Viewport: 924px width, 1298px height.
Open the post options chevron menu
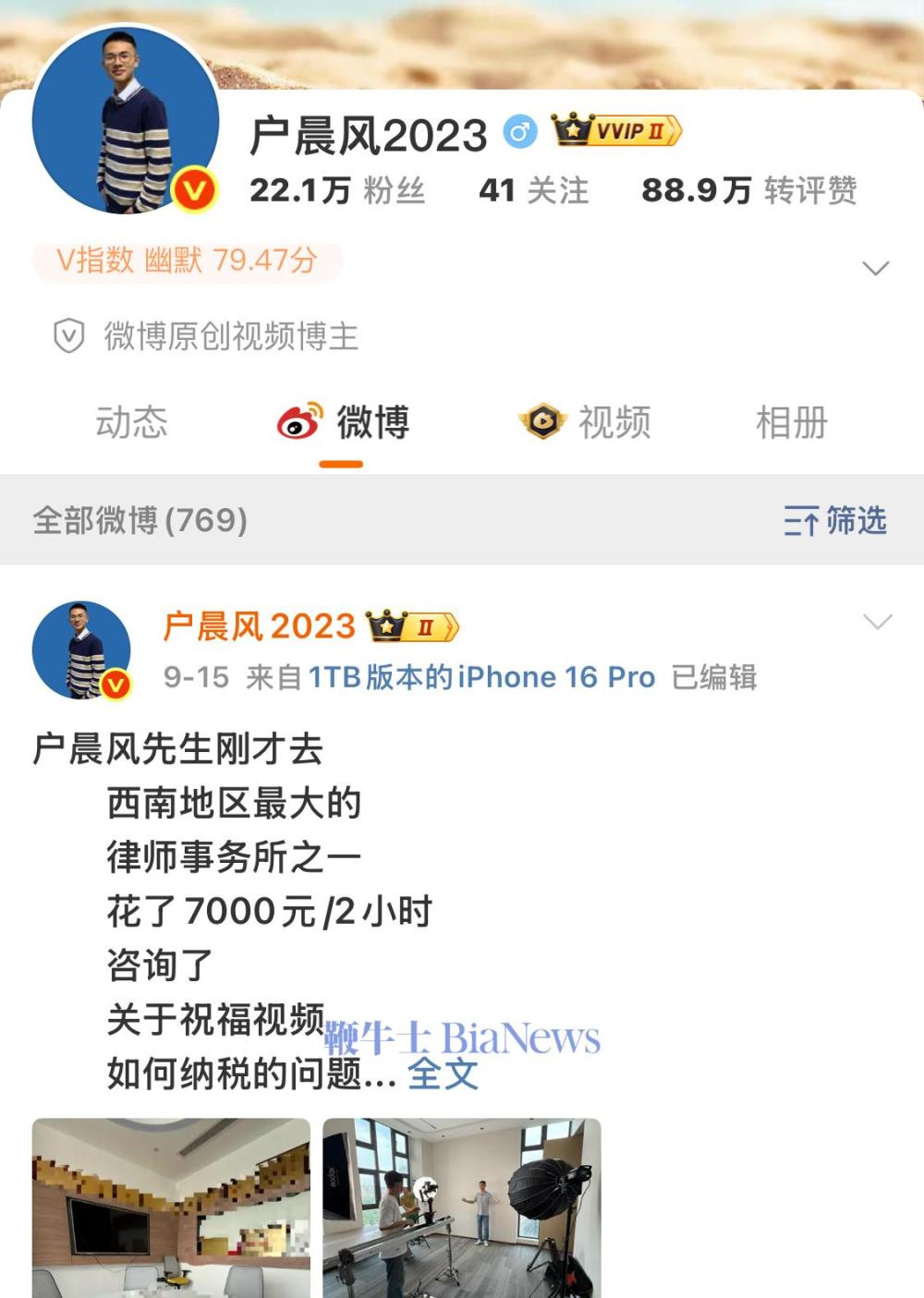pyautogui.click(x=877, y=622)
